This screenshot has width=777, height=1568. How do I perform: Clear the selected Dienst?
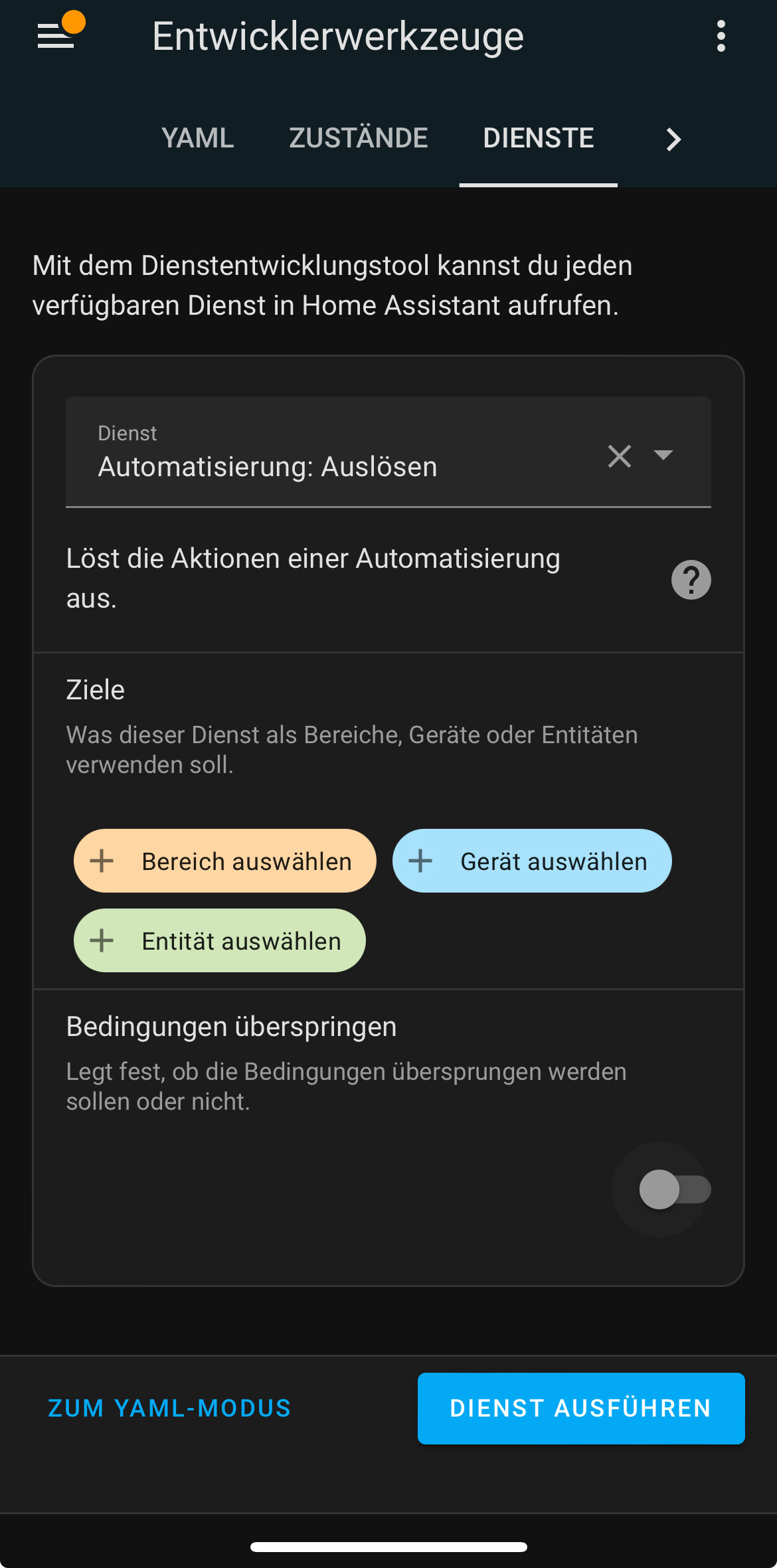click(x=619, y=456)
